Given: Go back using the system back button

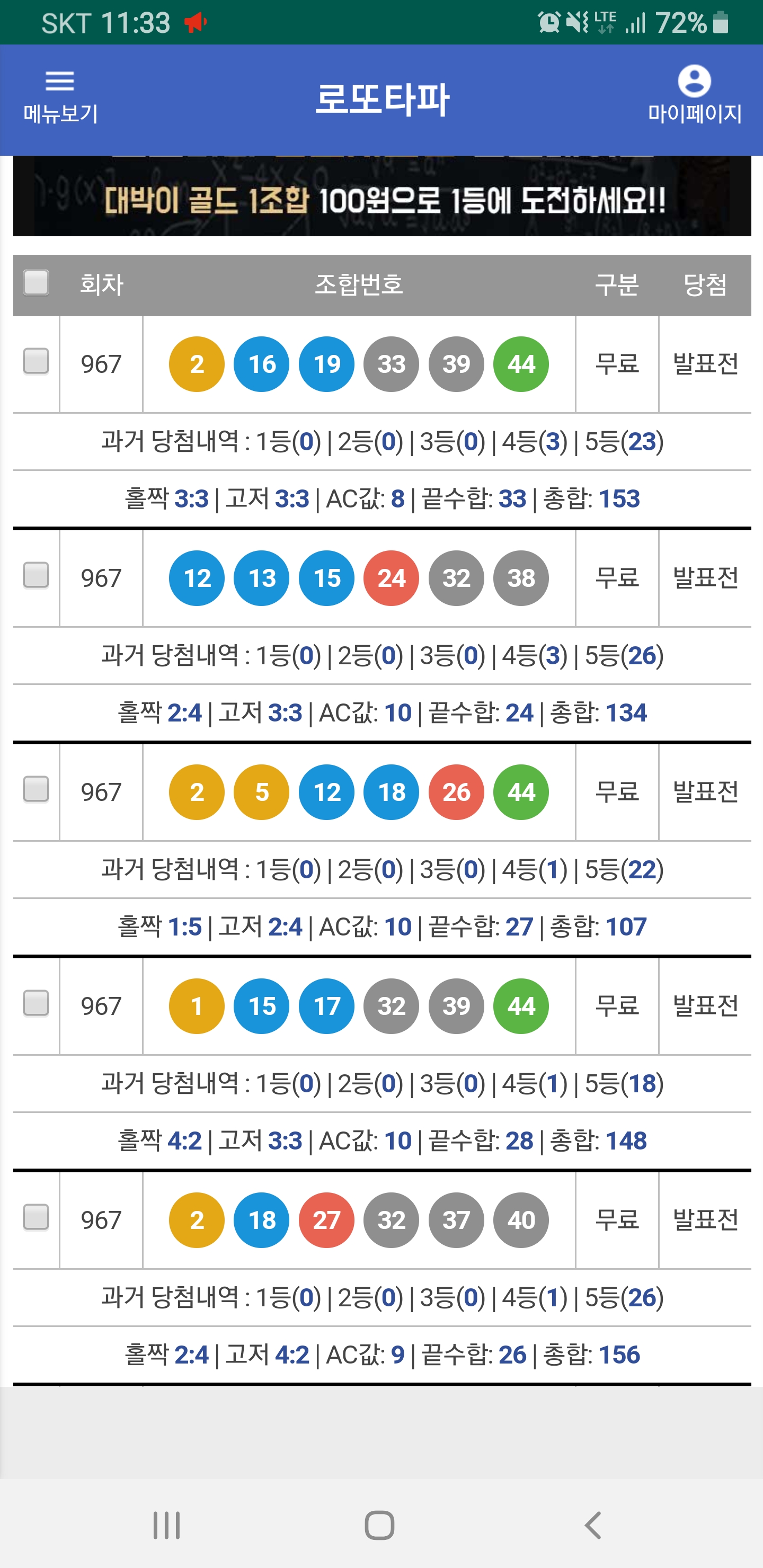Looking at the screenshot, I should point(592,1526).
